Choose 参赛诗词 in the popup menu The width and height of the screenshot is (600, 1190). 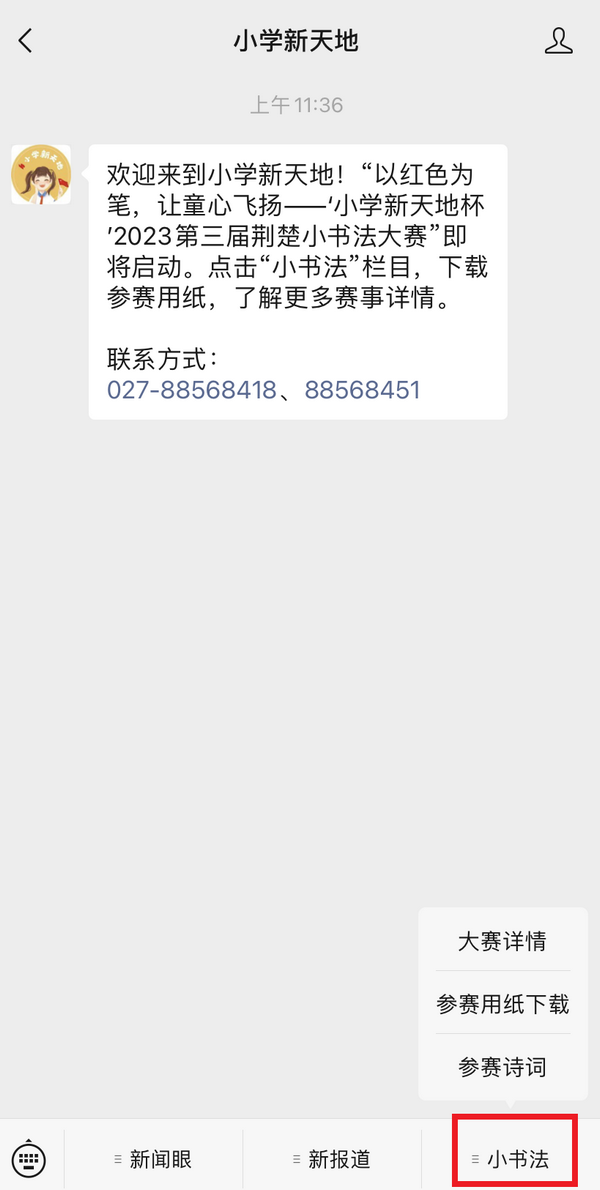click(502, 1067)
